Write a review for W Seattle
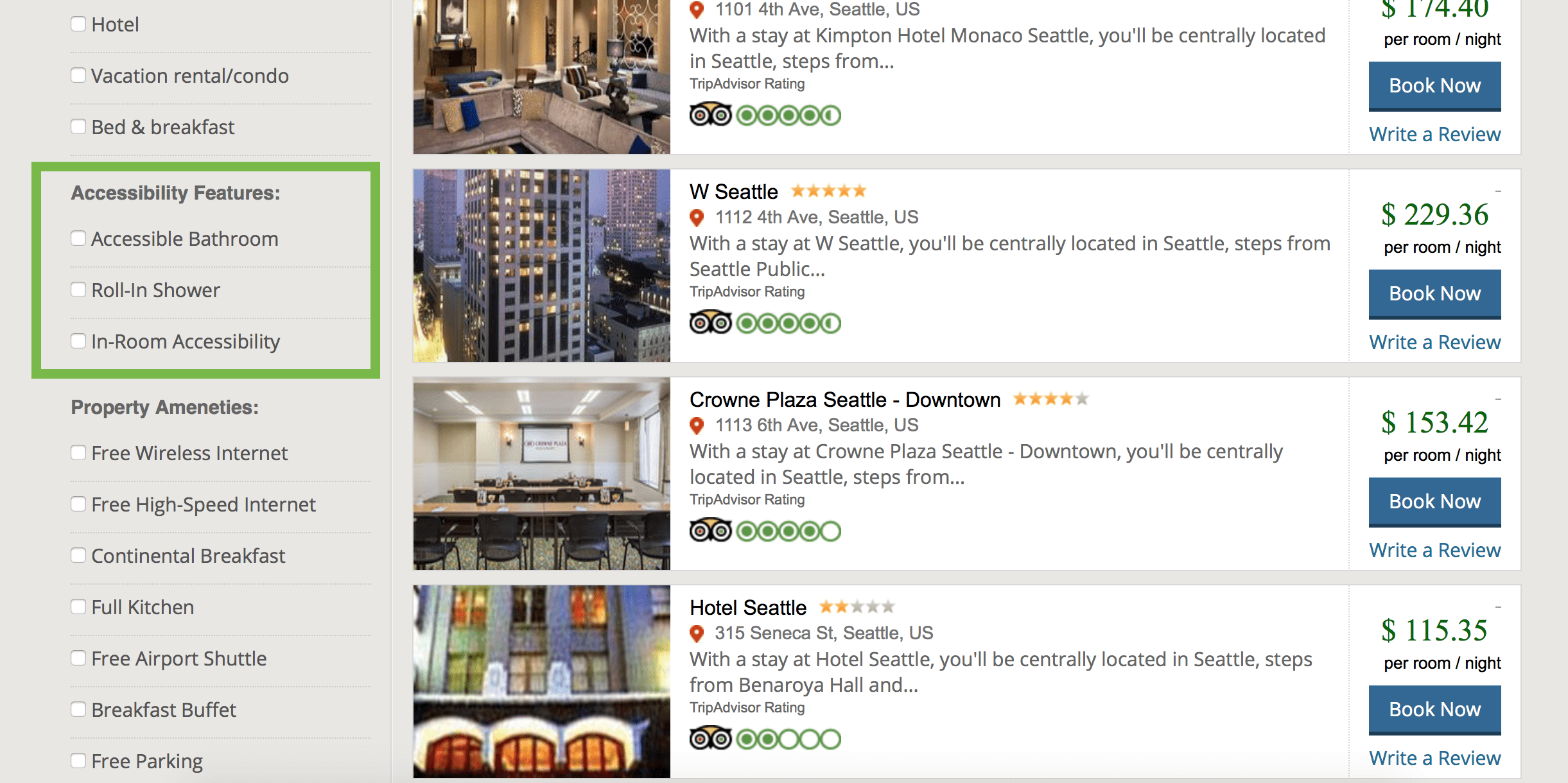Viewport: 1568px width, 783px height. click(1434, 343)
